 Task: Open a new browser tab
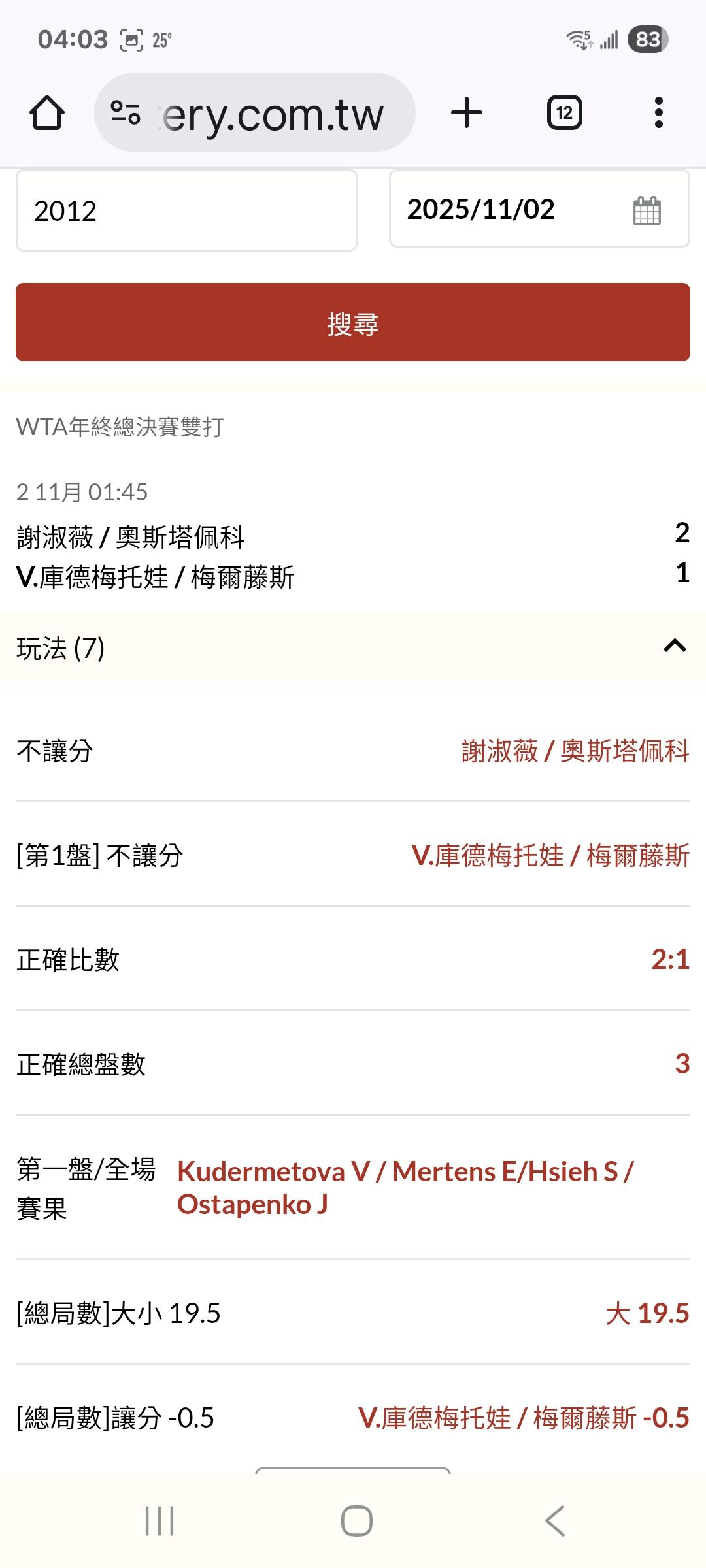pos(467,113)
